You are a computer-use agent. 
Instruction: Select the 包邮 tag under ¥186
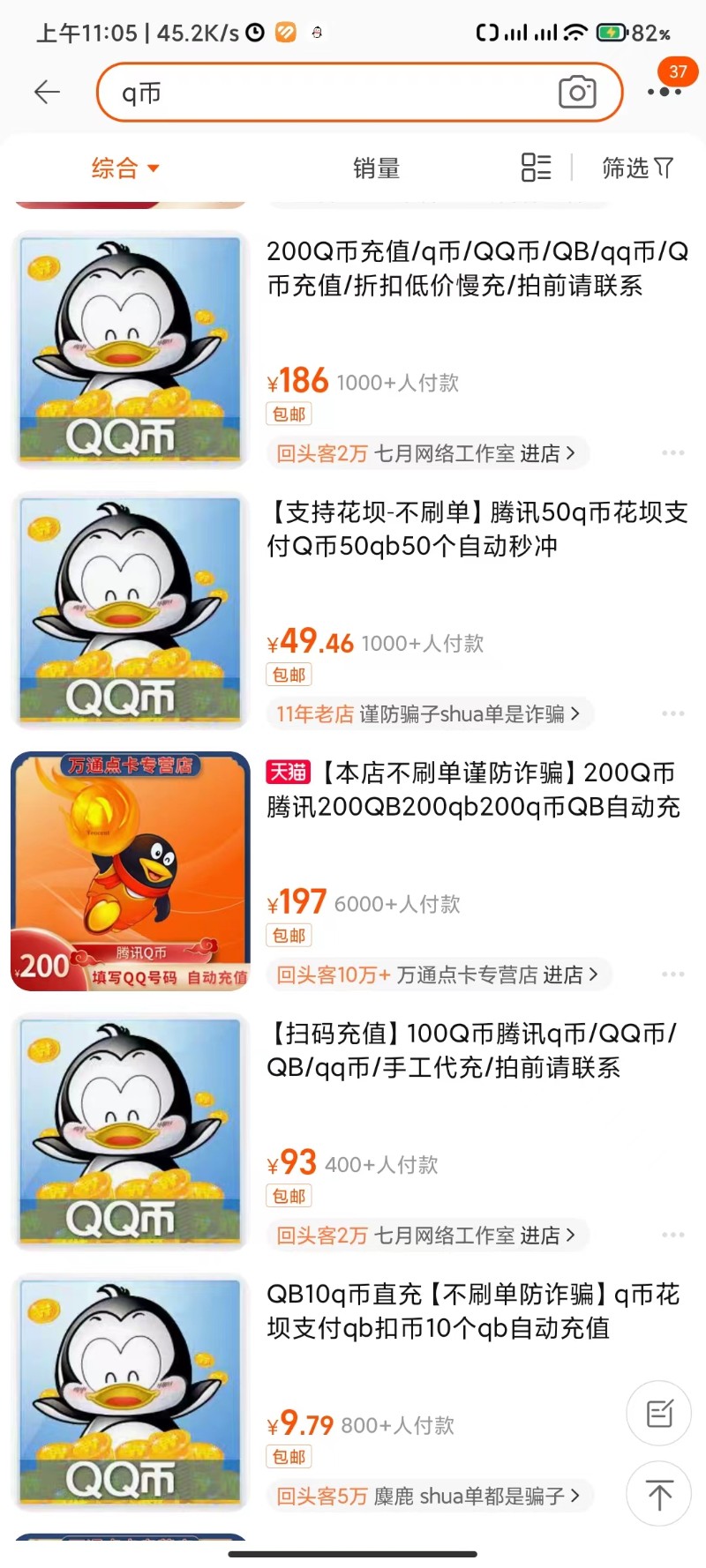pyautogui.click(x=289, y=414)
